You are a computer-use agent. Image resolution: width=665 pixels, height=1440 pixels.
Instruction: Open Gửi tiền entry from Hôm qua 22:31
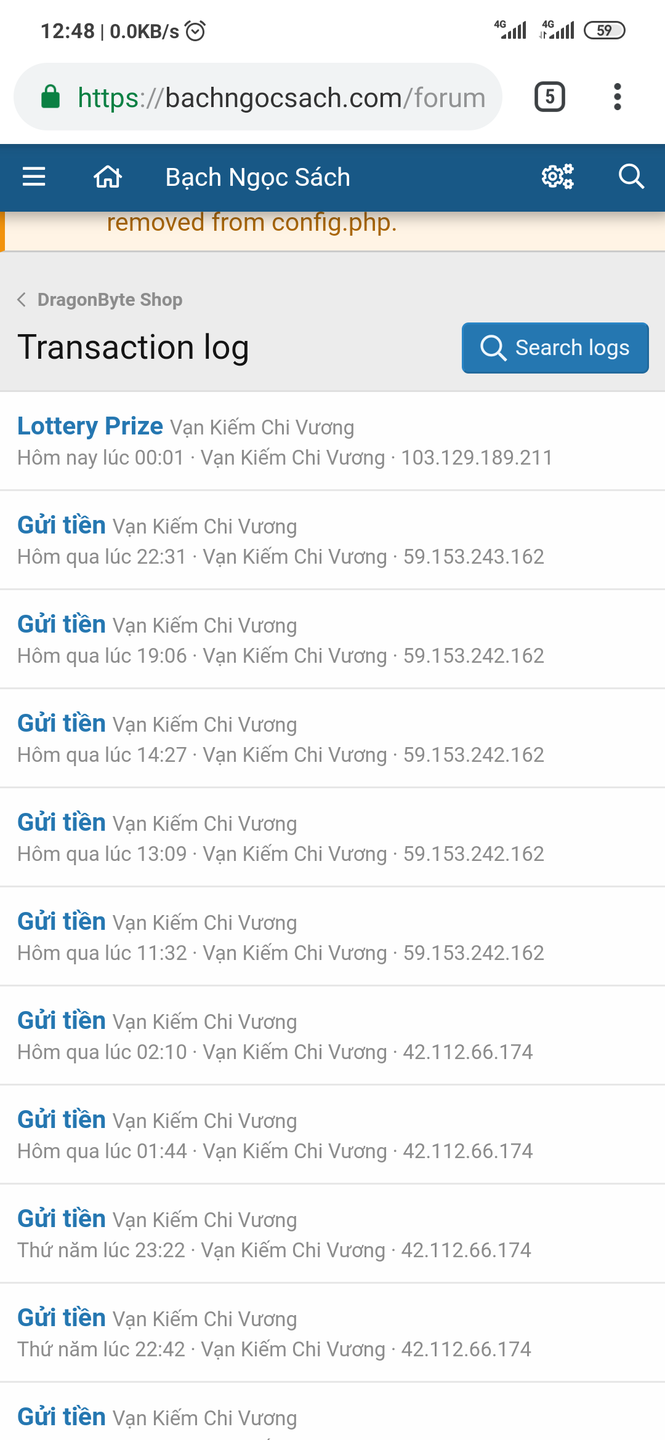point(61,526)
